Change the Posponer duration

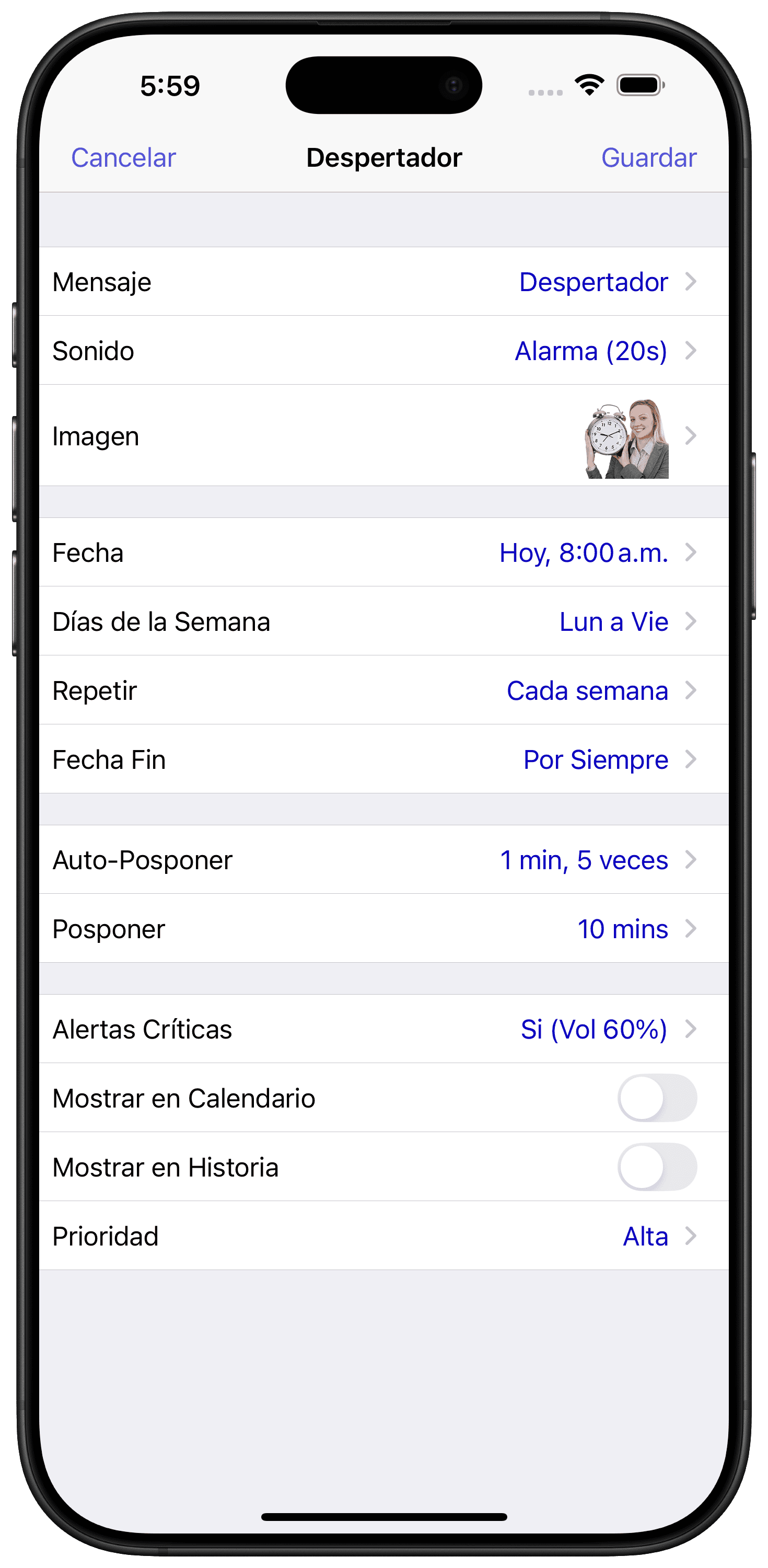point(384,928)
